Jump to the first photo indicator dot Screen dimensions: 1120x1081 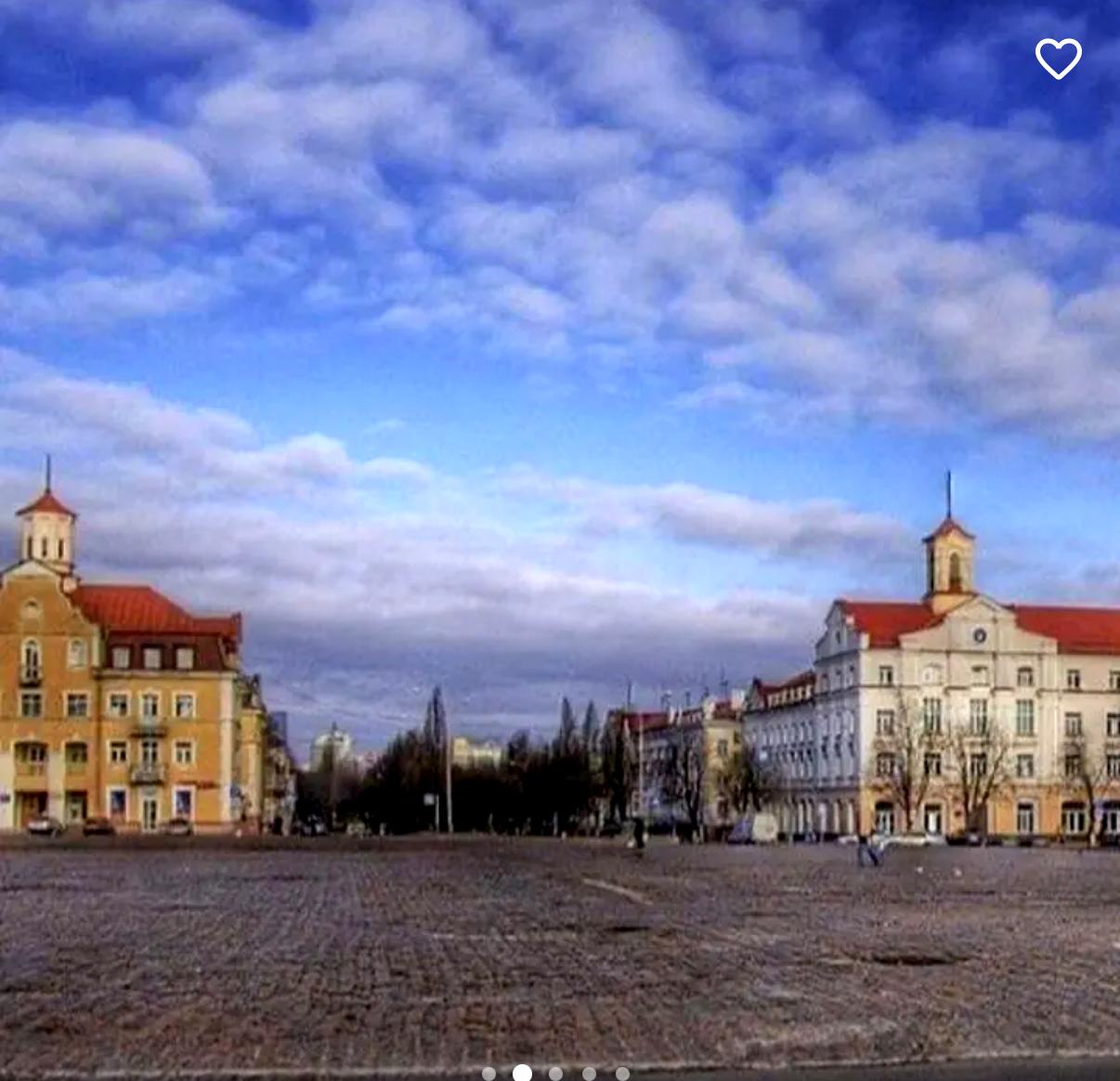[489, 1074]
